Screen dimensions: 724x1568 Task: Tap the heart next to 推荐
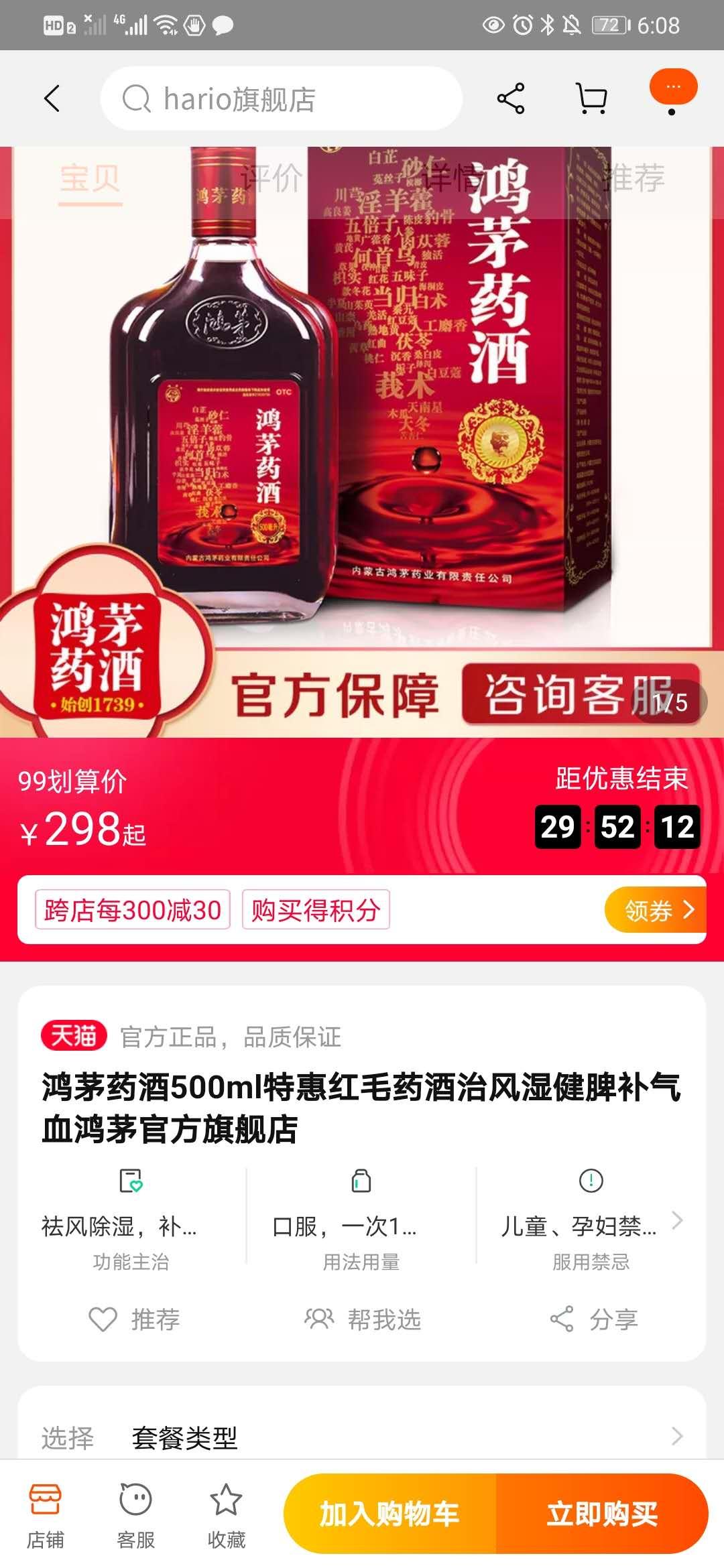102,1317
